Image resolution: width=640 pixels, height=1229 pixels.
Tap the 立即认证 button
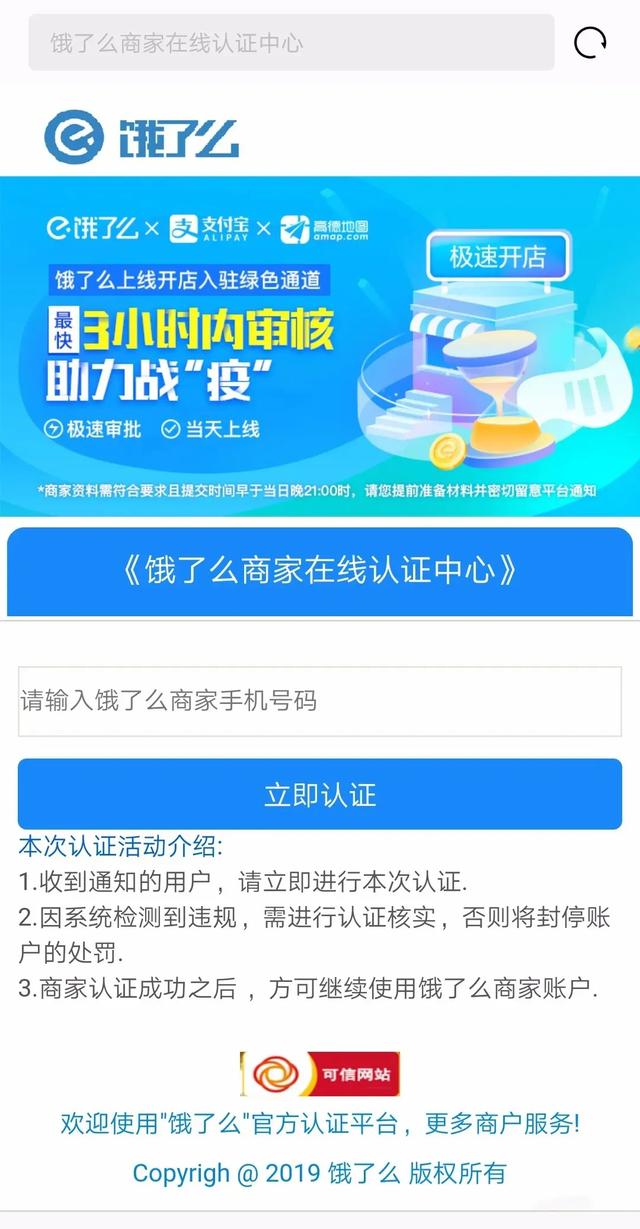pos(320,794)
